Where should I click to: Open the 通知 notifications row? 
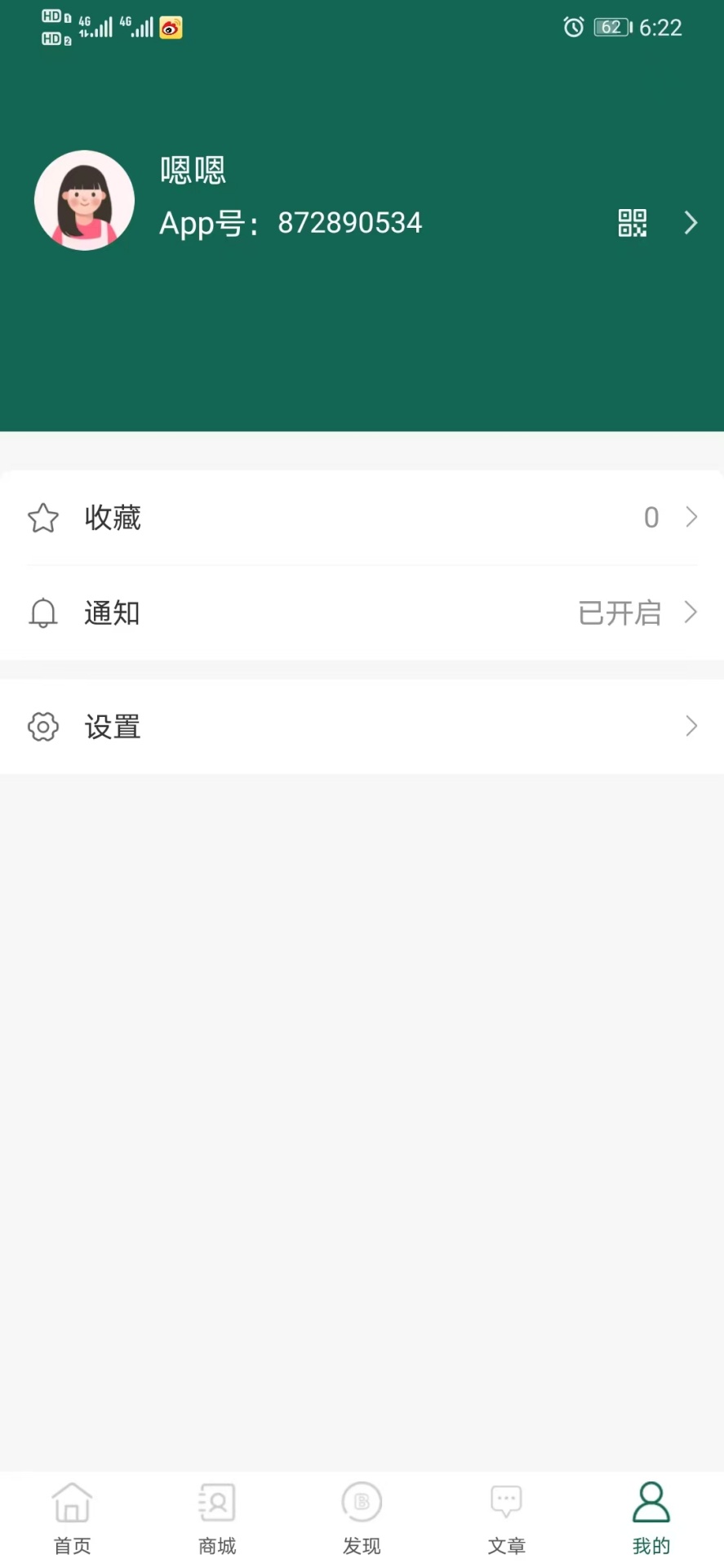362,613
